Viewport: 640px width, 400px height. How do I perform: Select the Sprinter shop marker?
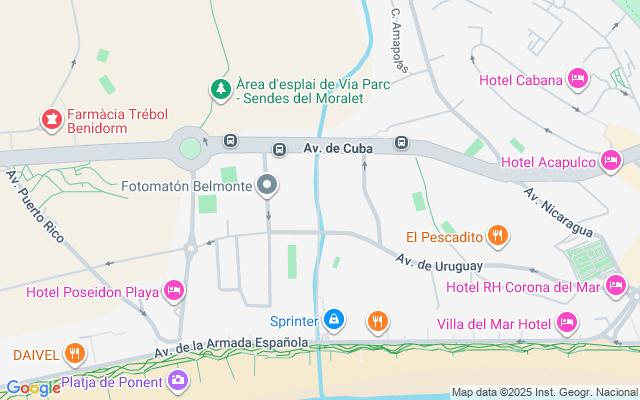334,321
